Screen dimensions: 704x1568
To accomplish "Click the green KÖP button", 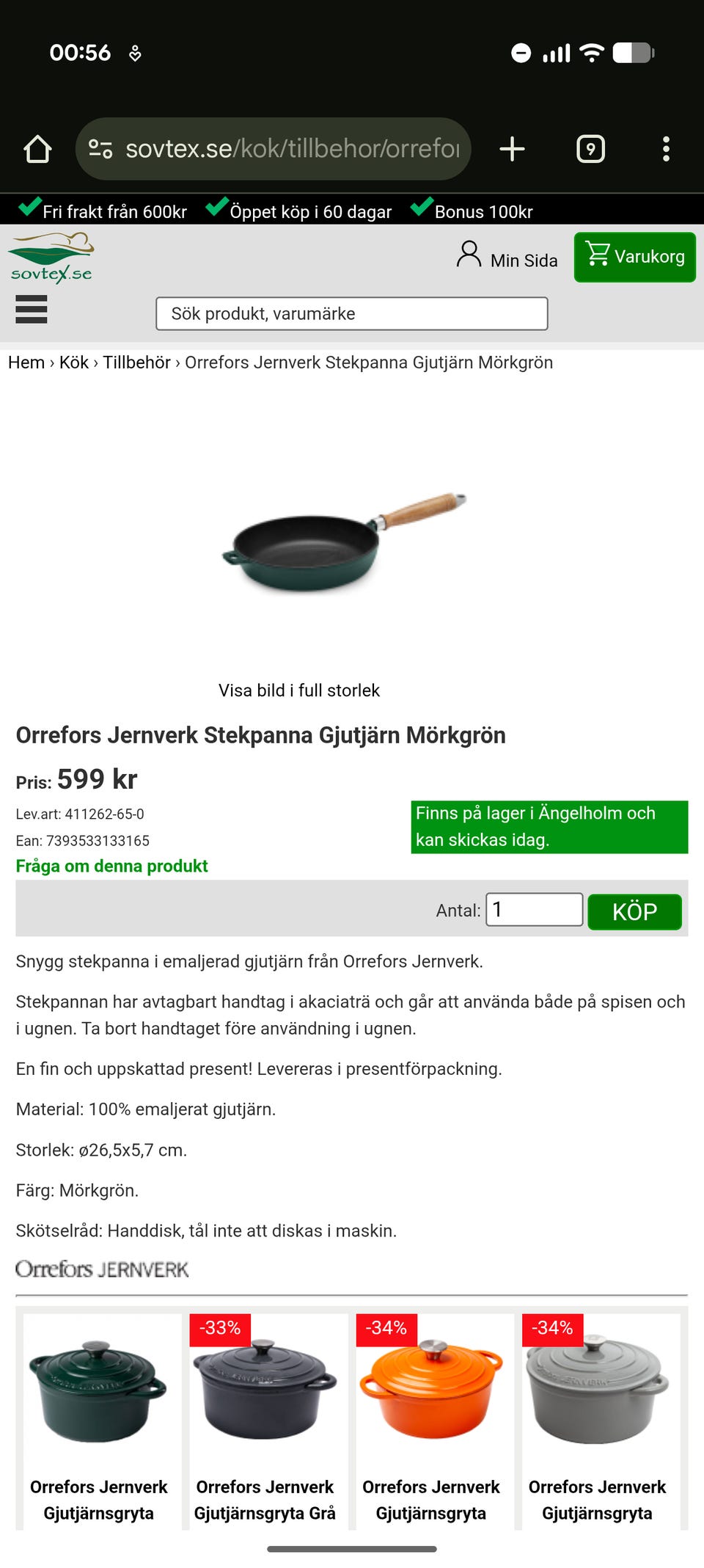I will [x=634, y=912].
